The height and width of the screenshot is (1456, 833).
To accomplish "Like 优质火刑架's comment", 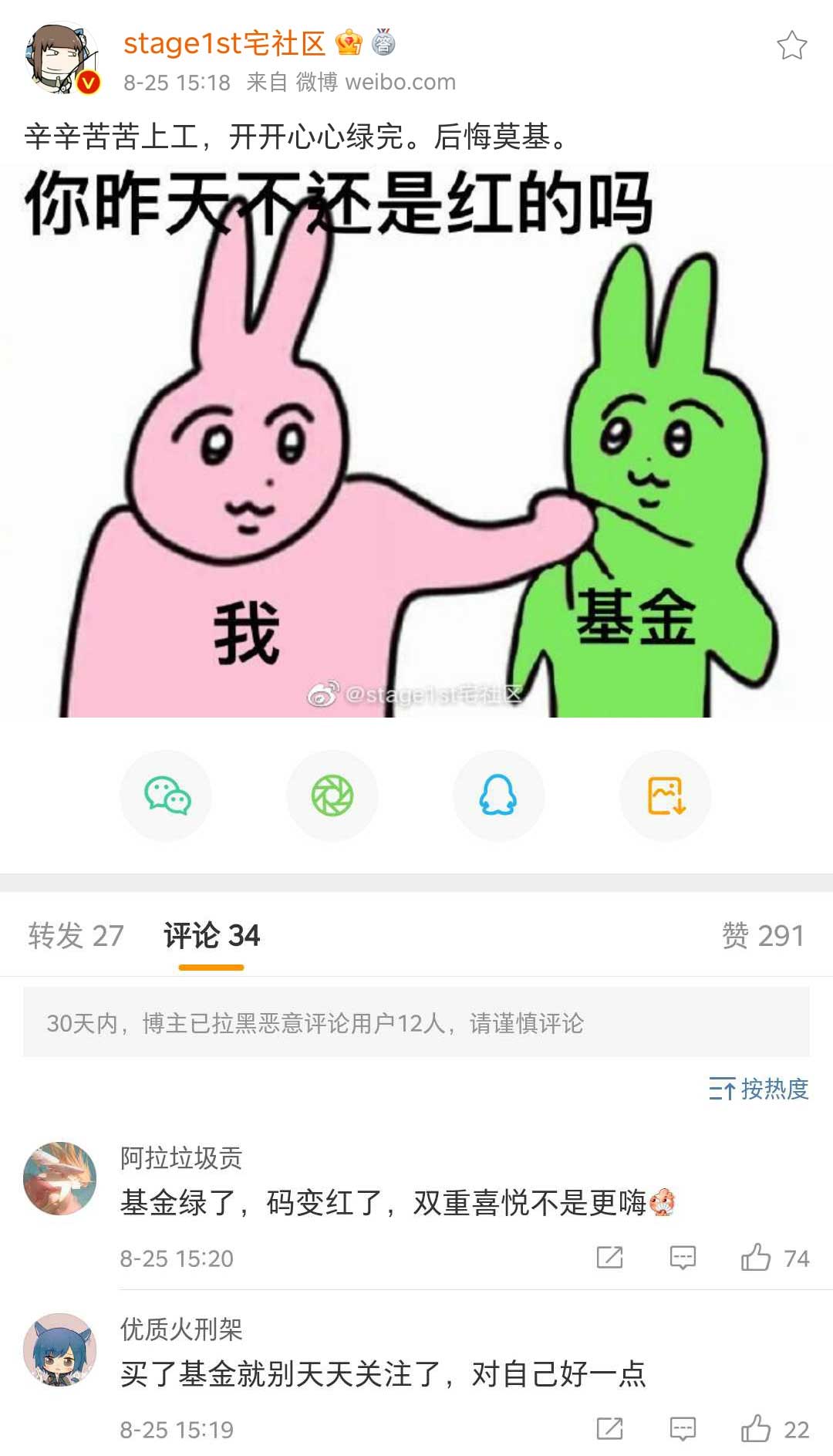I will click(757, 1429).
